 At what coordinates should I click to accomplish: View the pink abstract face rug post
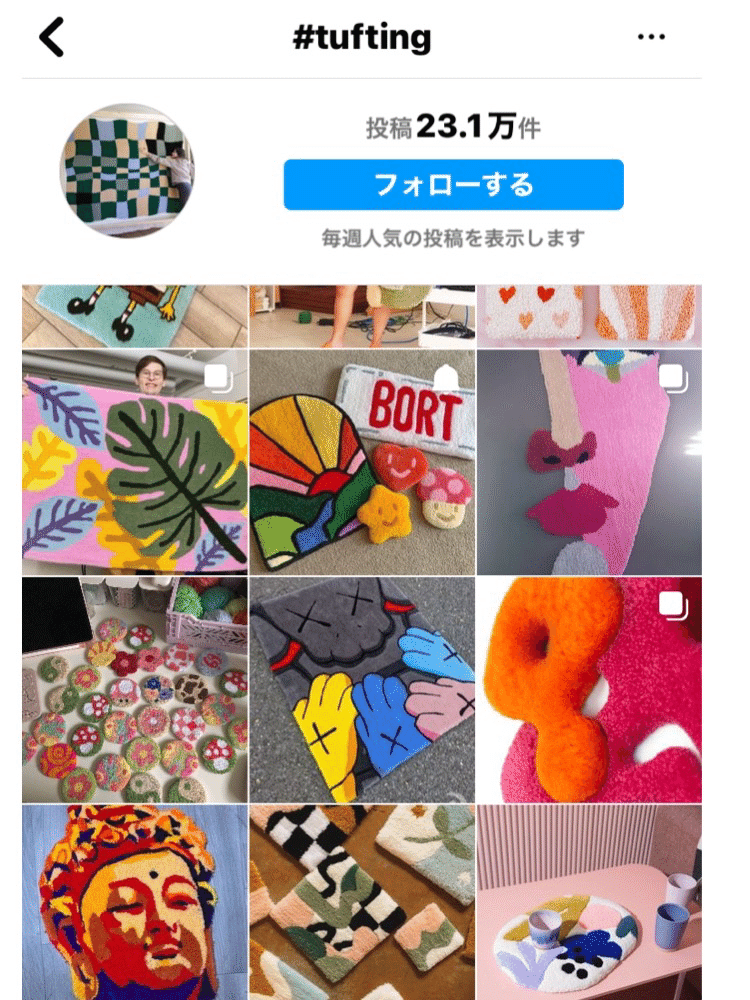coord(589,462)
